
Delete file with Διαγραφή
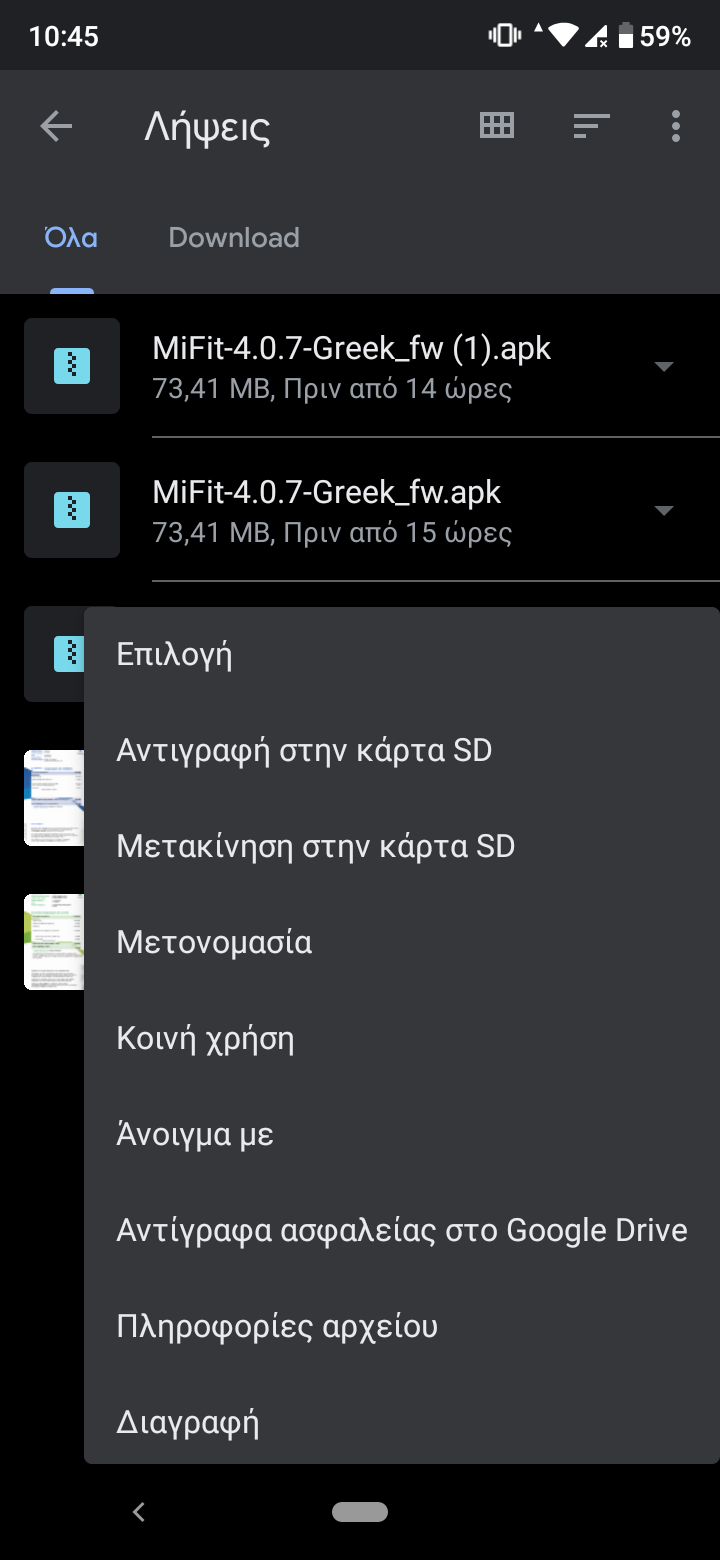click(188, 1423)
